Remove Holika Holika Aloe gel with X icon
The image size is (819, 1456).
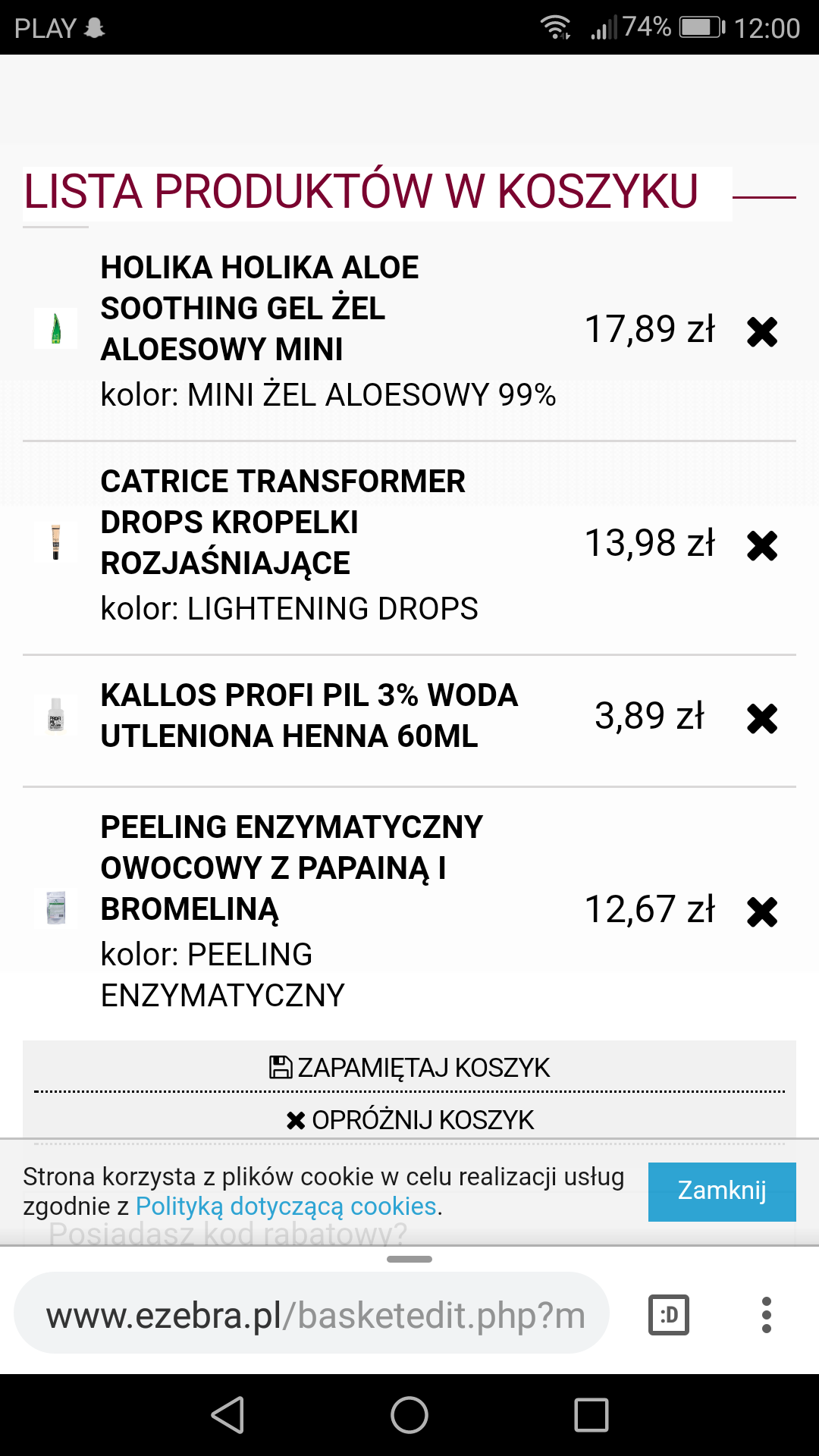(763, 331)
